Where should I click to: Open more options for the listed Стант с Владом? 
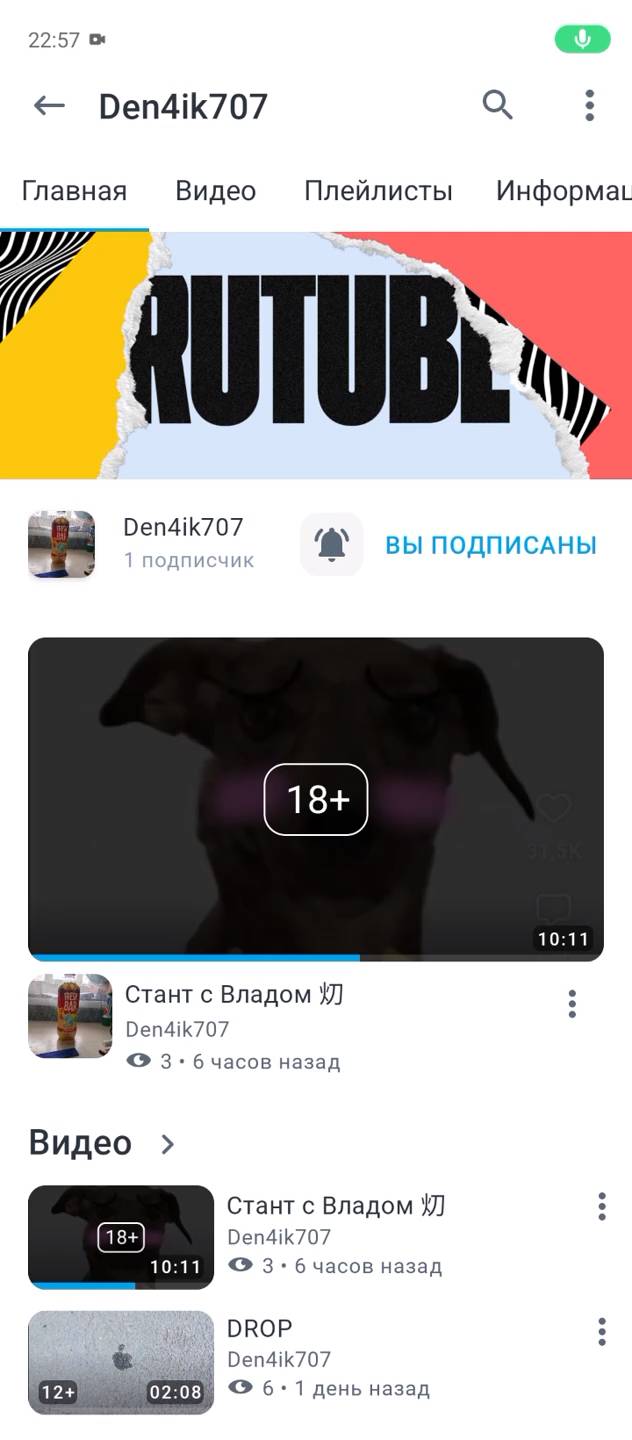click(601, 1207)
